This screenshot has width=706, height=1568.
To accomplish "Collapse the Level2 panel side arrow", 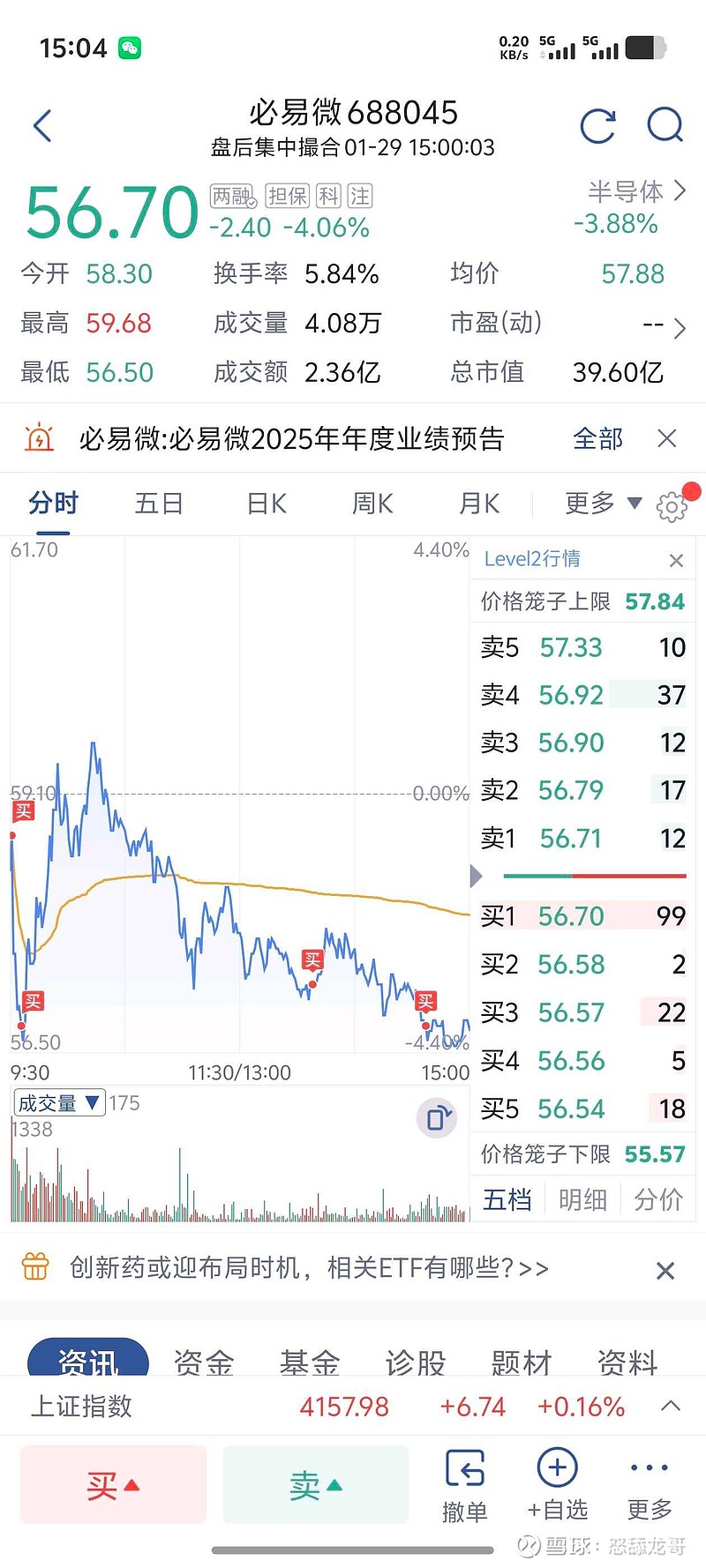I will 475,876.
